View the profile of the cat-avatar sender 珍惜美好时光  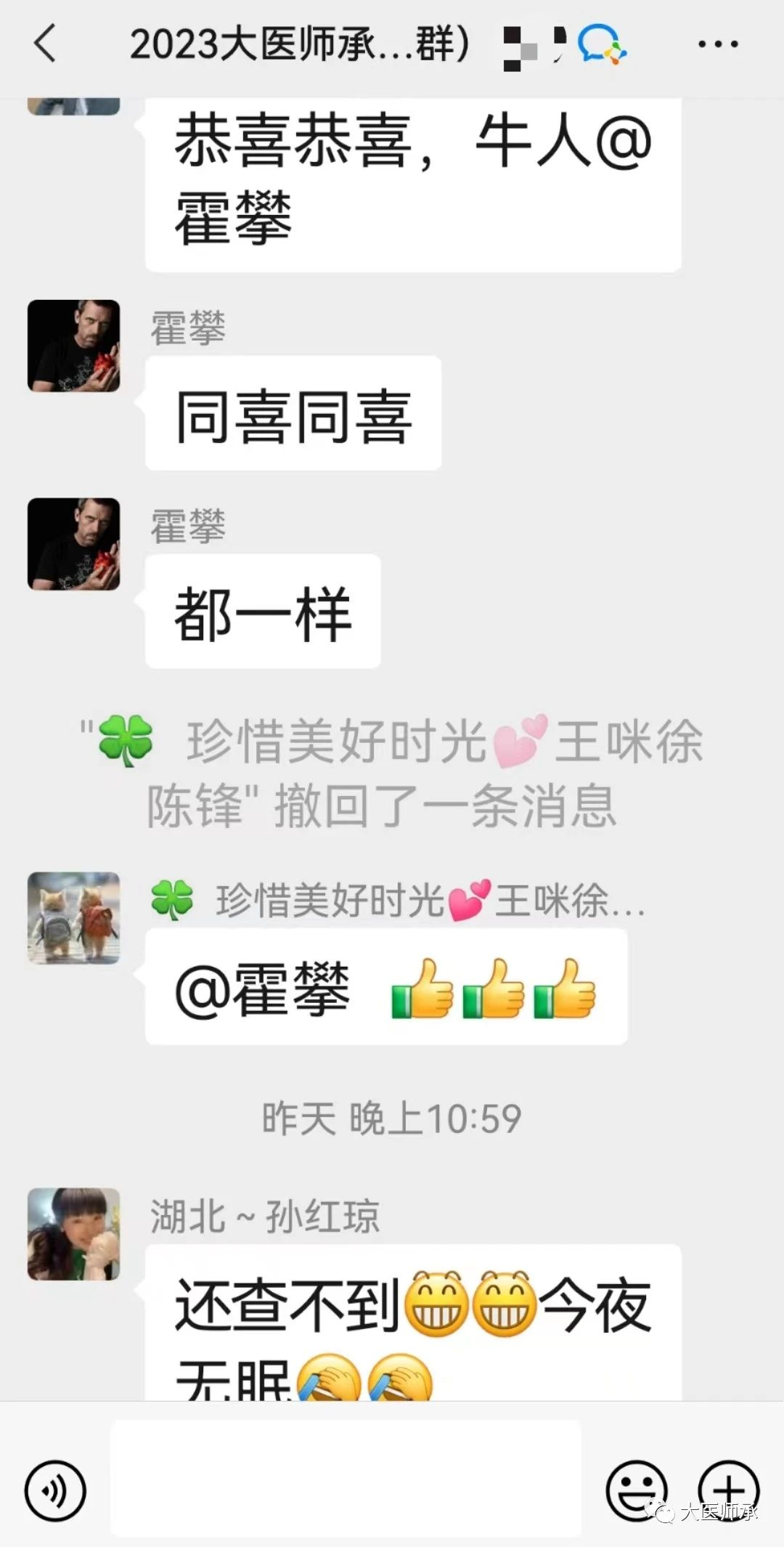coord(74,918)
